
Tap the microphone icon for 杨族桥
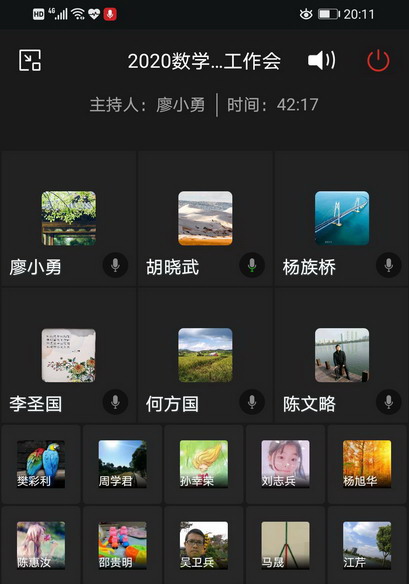pyautogui.click(x=389, y=265)
